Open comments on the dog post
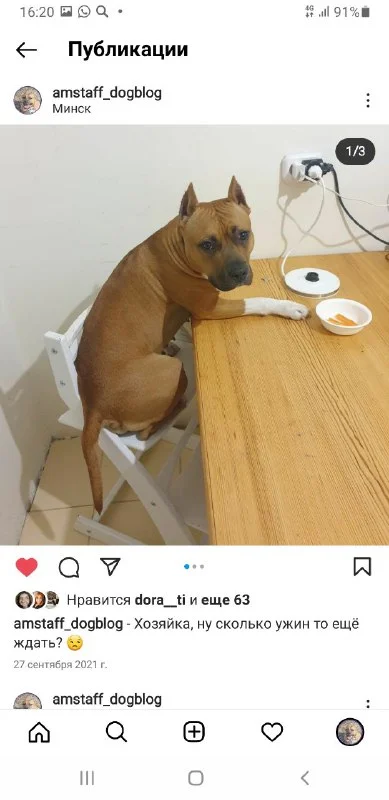This screenshot has width=389, height=800. point(68,567)
